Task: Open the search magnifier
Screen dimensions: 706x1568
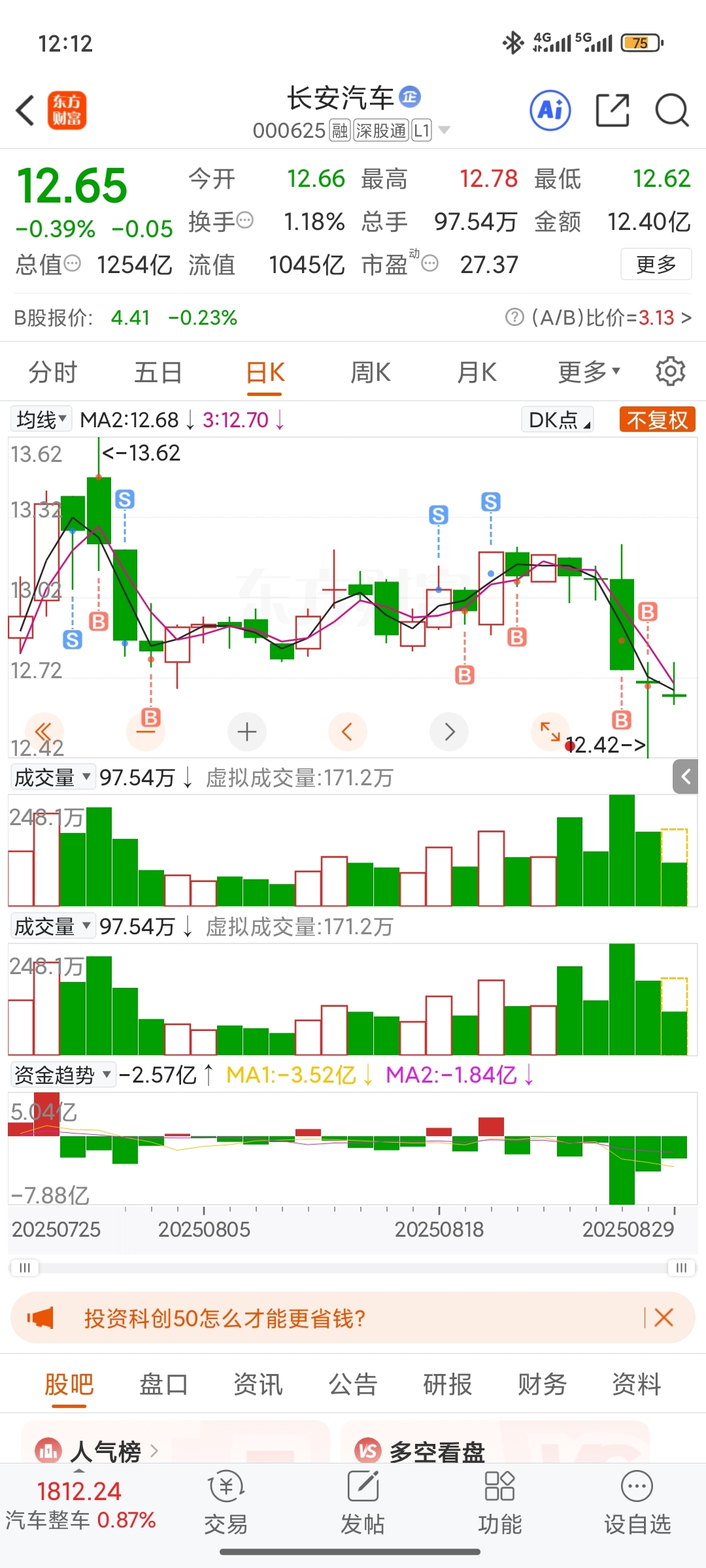Action: click(x=672, y=110)
